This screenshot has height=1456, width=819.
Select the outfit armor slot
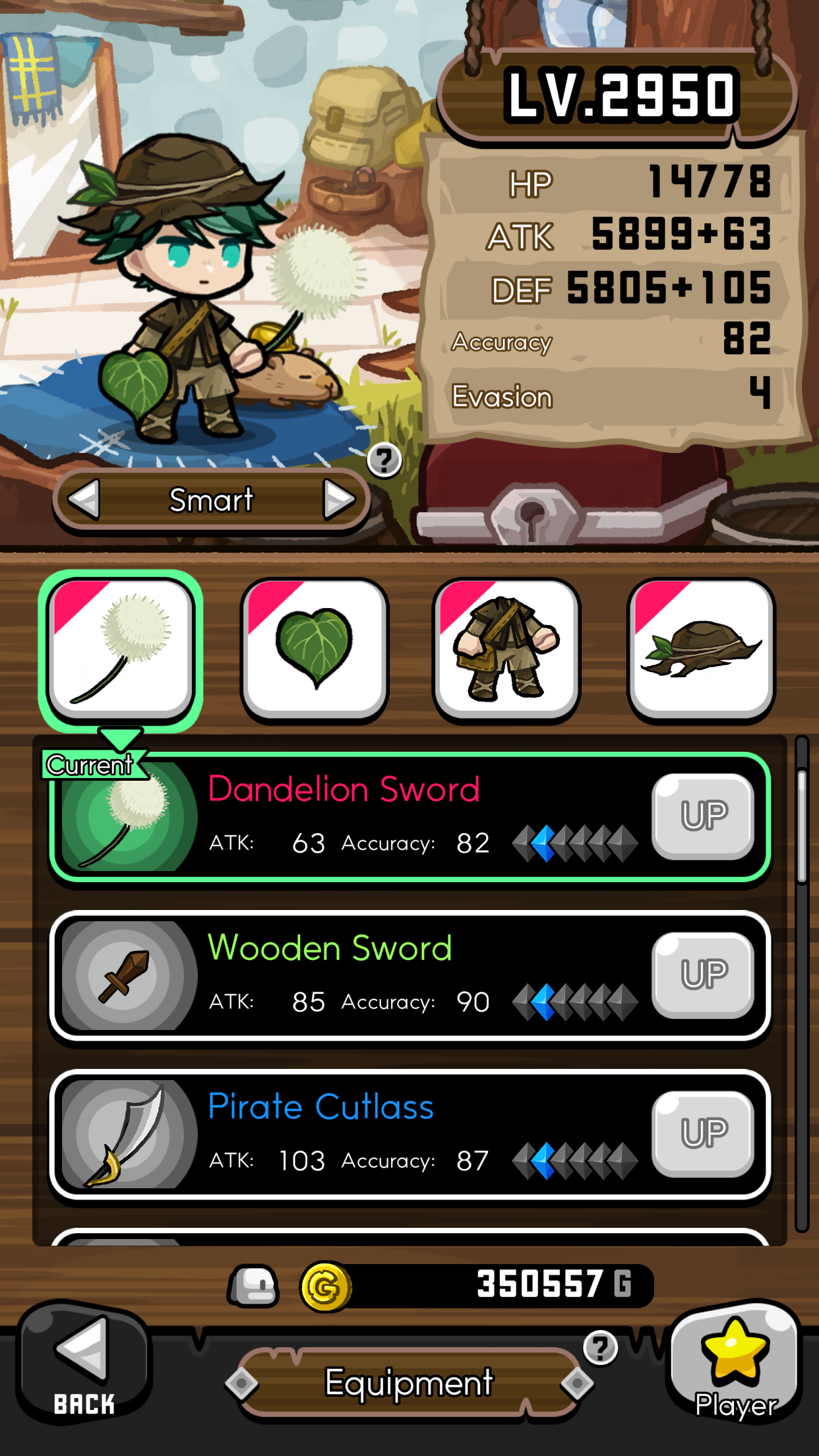point(506,650)
